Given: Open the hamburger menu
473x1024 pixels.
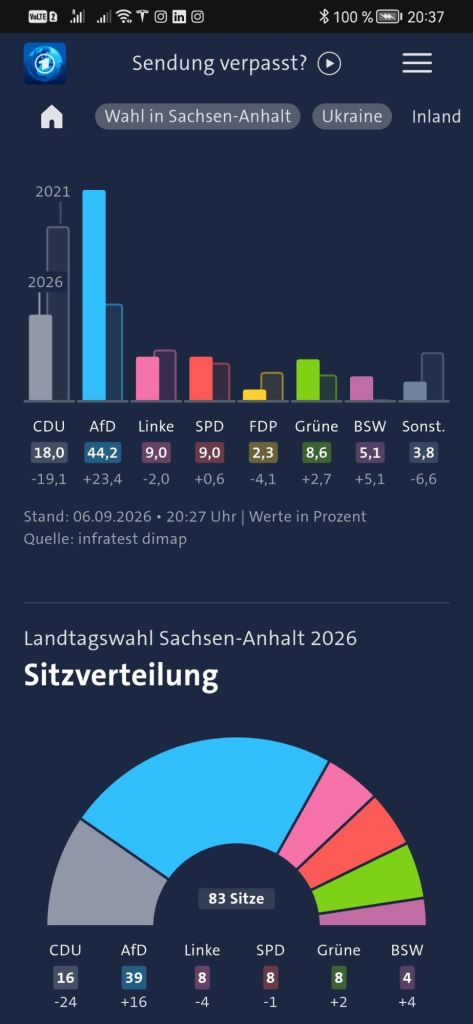Looking at the screenshot, I should pos(417,63).
